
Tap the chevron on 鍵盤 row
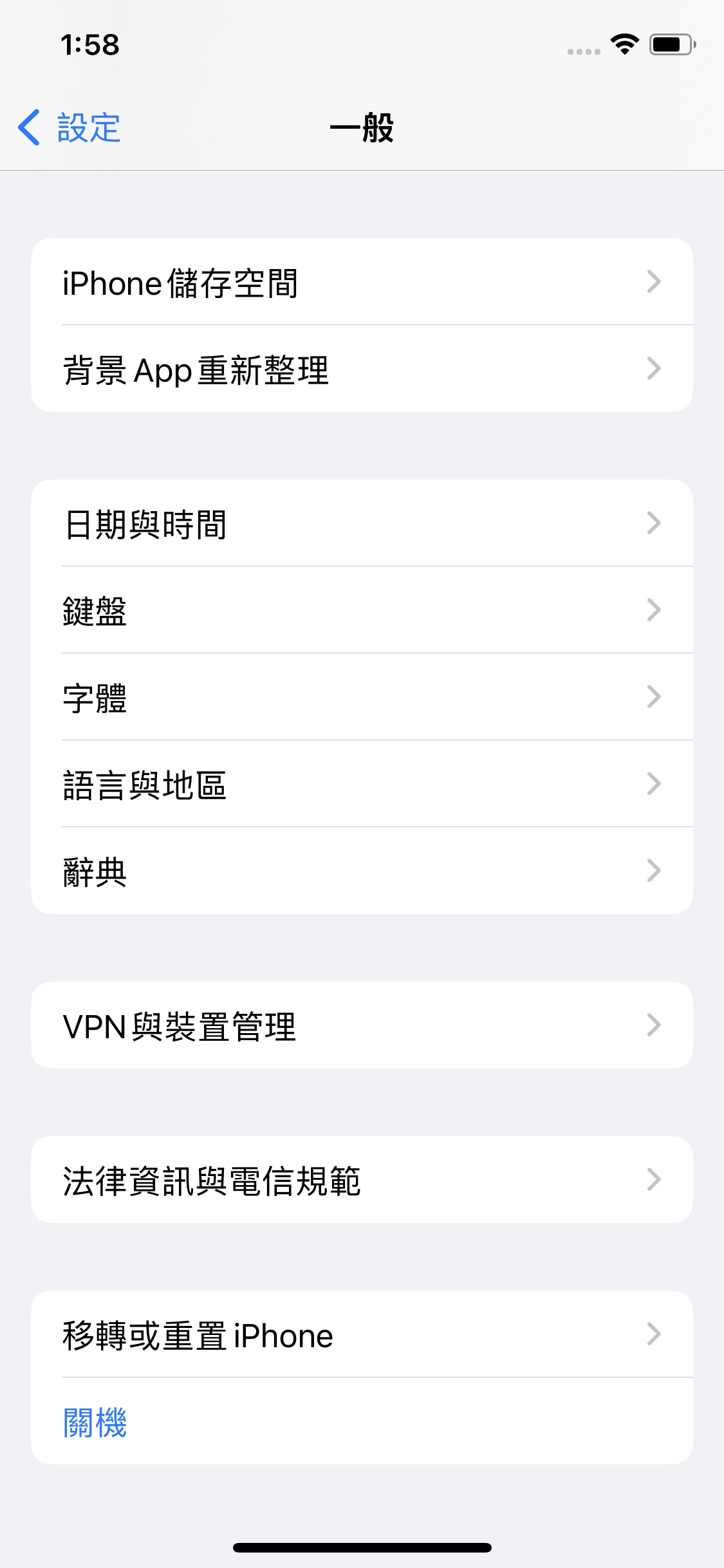[x=654, y=610]
